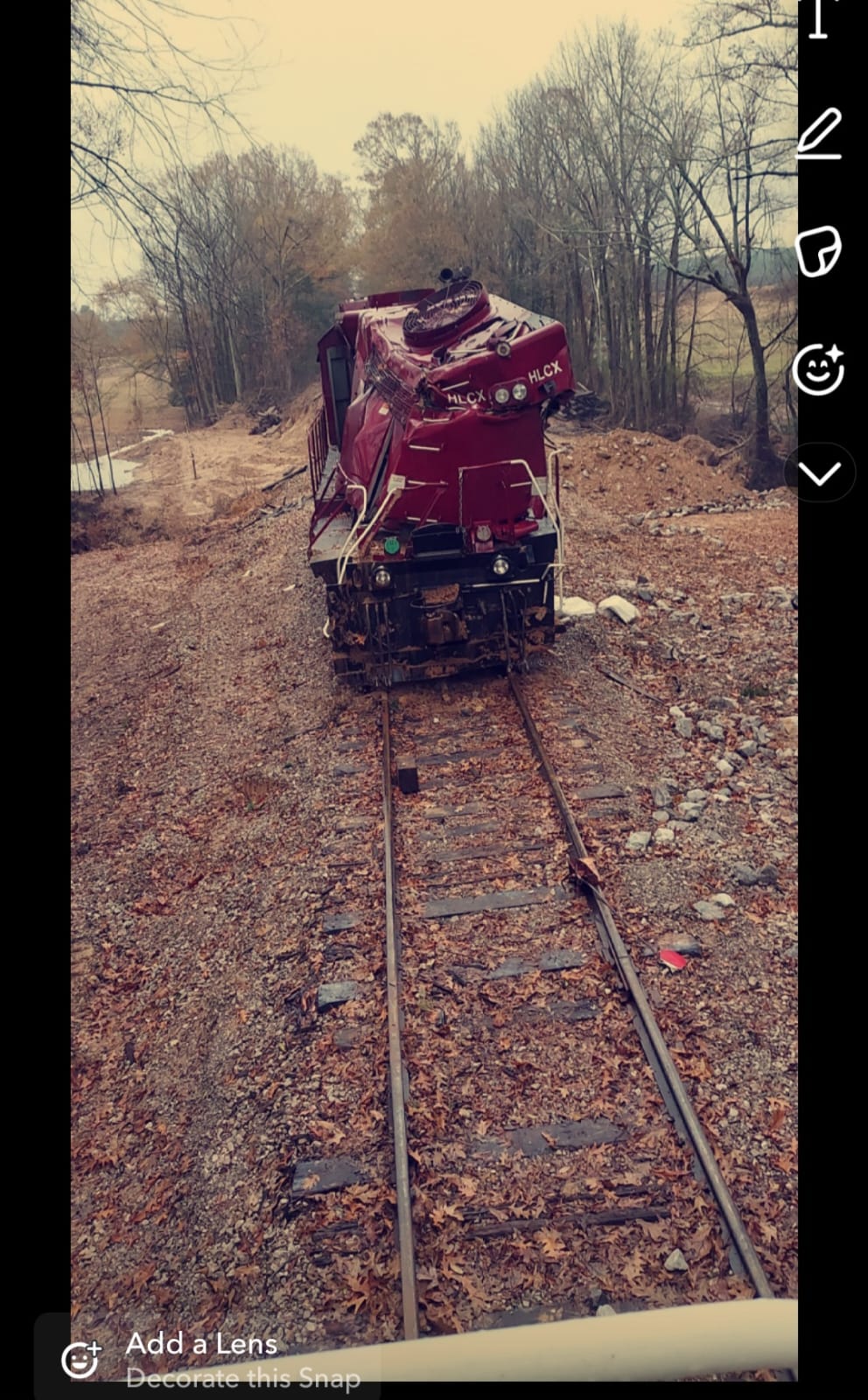Viewport: 868px width, 1400px height.
Task: Expand more editing tools chevron
Action: point(820,473)
